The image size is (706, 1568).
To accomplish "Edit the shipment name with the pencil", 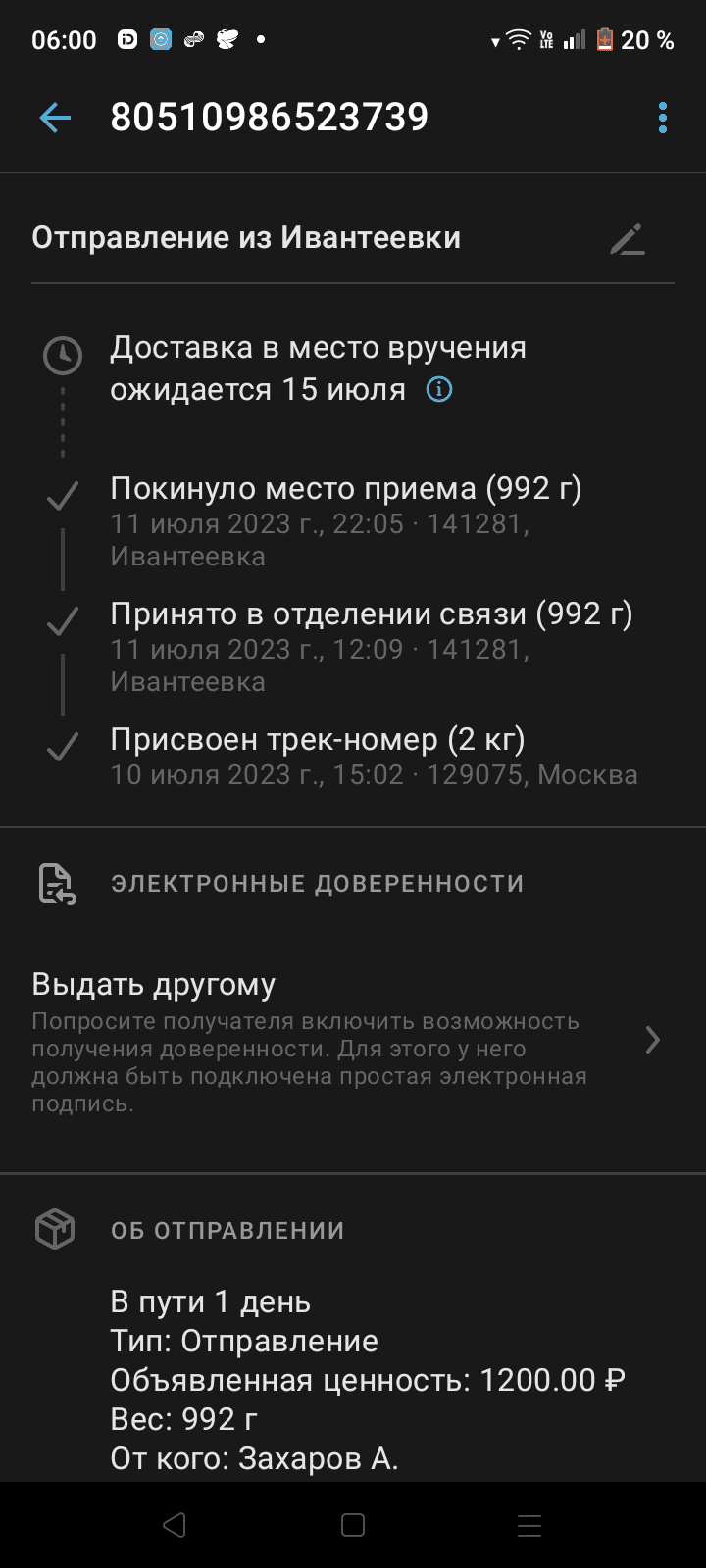I will click(628, 239).
